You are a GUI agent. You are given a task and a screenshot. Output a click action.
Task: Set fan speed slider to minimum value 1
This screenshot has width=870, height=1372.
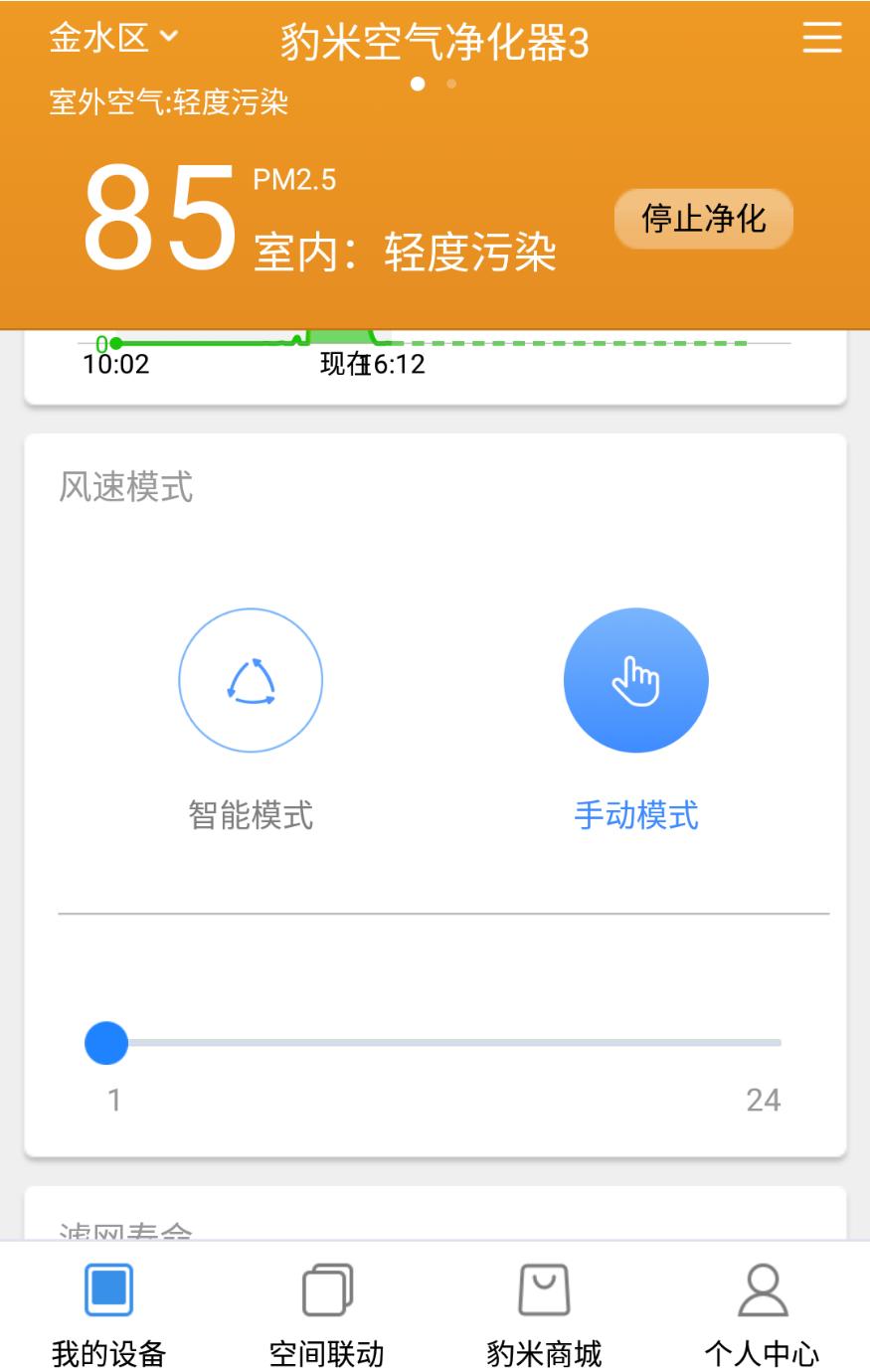106,1042
